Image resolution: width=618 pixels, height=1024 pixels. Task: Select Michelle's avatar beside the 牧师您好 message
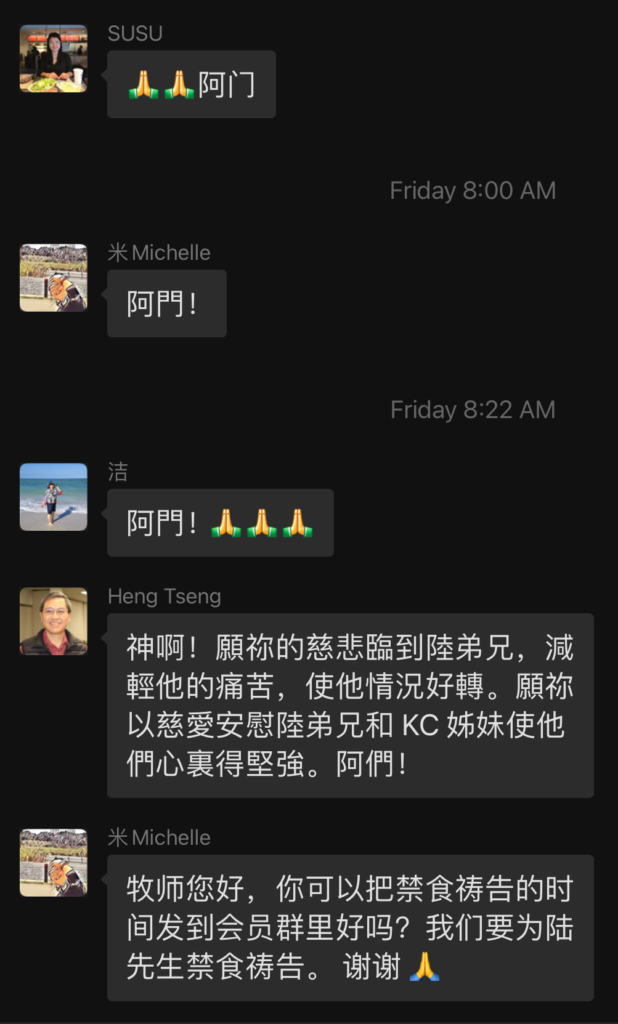tap(53, 863)
